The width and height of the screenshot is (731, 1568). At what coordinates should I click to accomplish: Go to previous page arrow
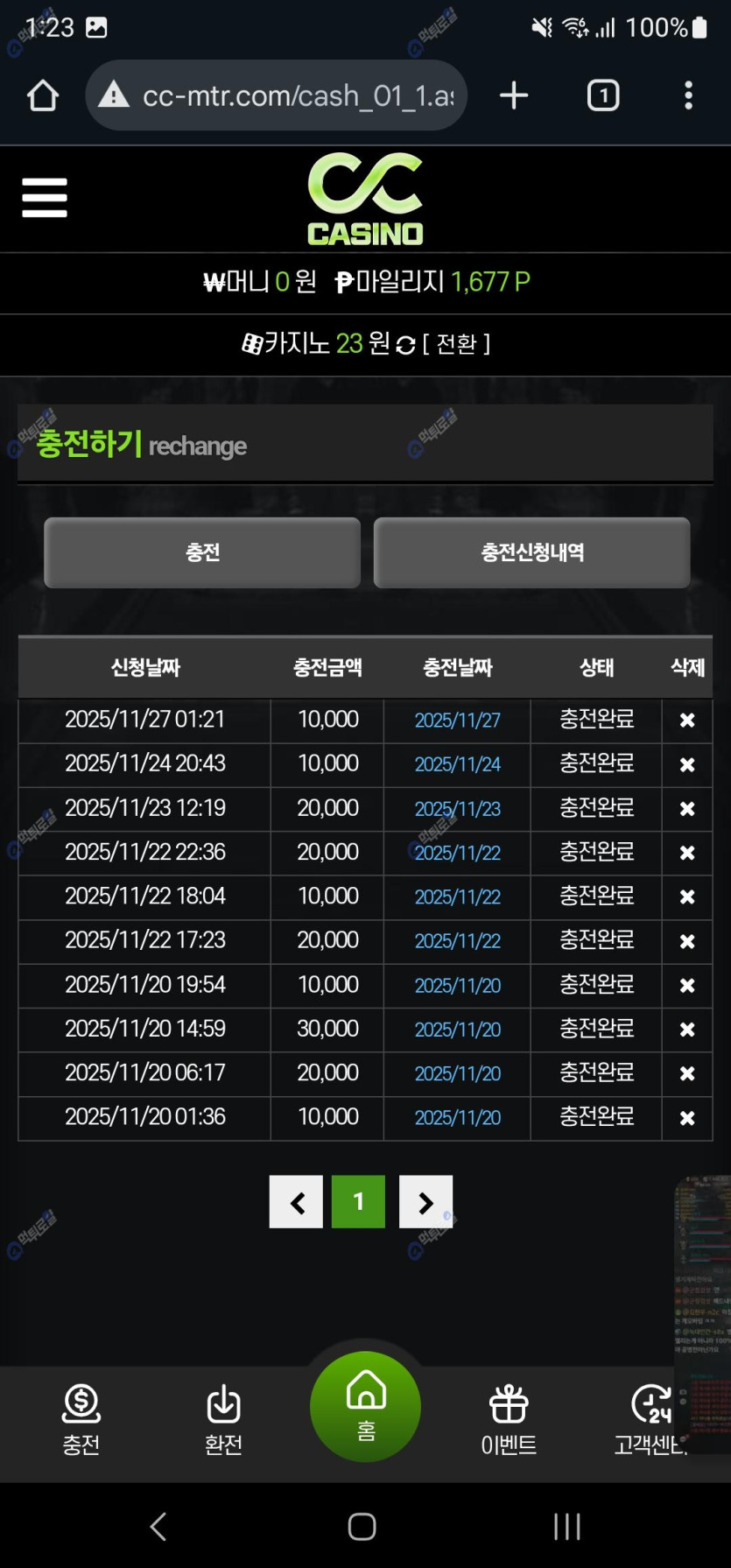[x=296, y=1202]
